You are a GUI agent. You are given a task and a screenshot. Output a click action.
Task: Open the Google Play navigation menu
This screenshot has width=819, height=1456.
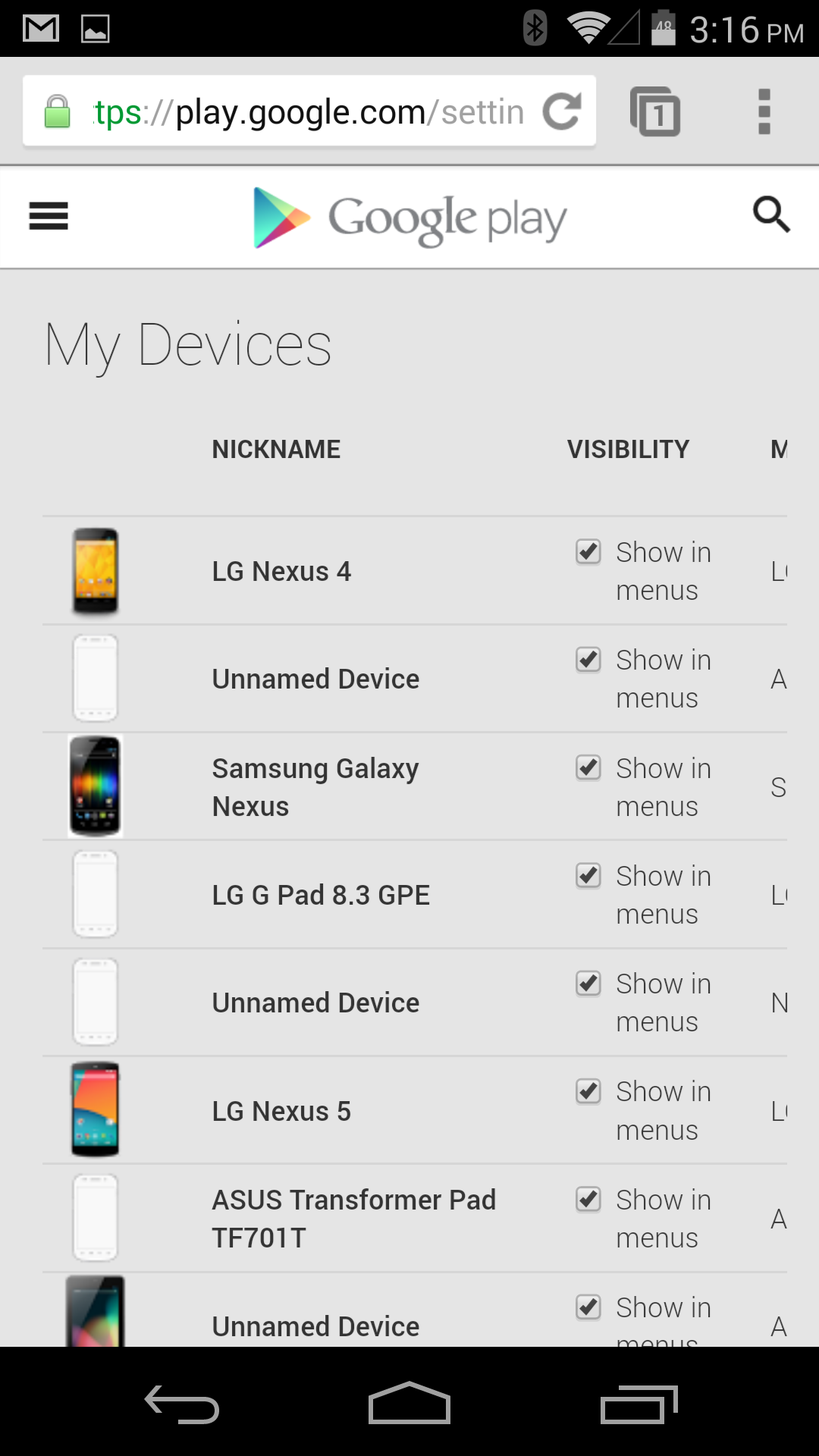(x=48, y=216)
